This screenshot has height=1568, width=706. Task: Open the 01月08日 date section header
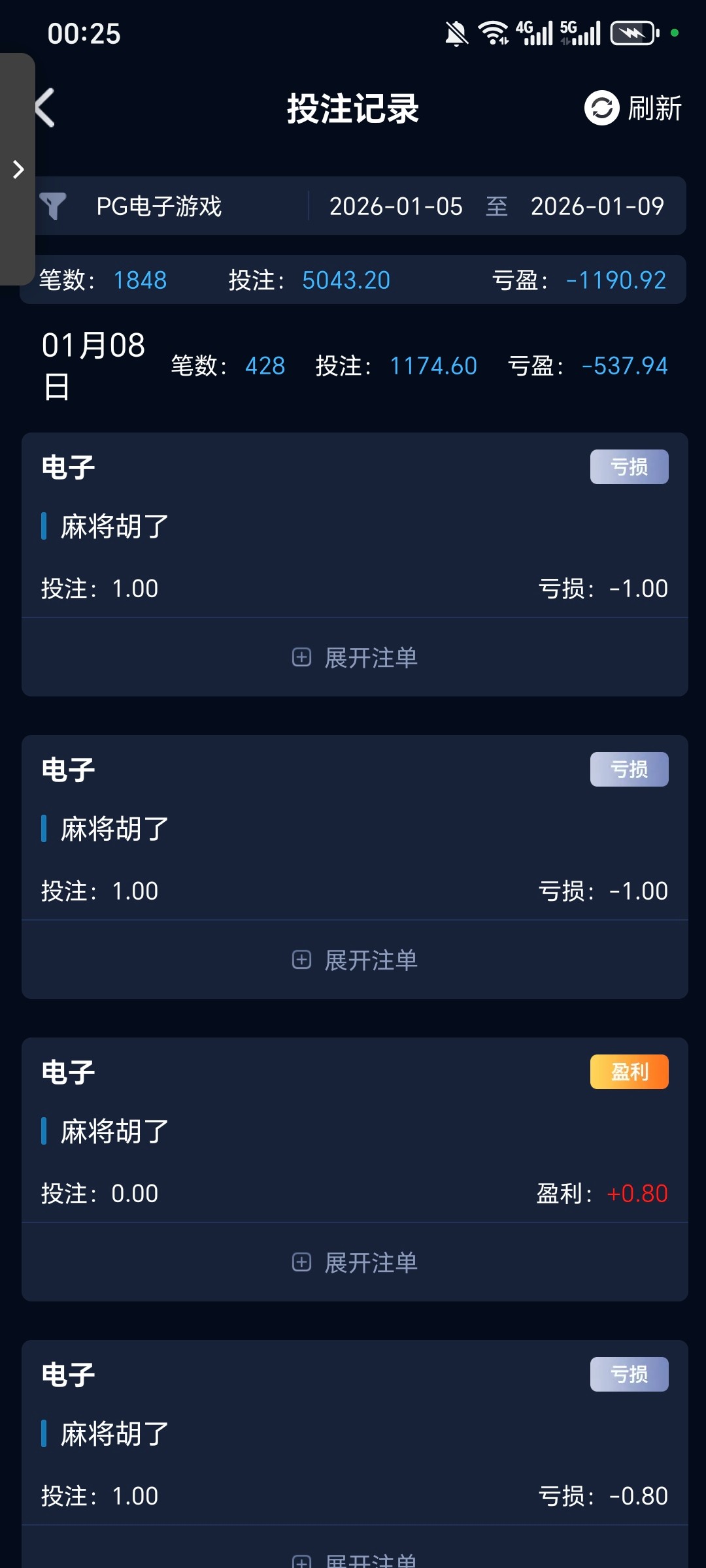93,366
